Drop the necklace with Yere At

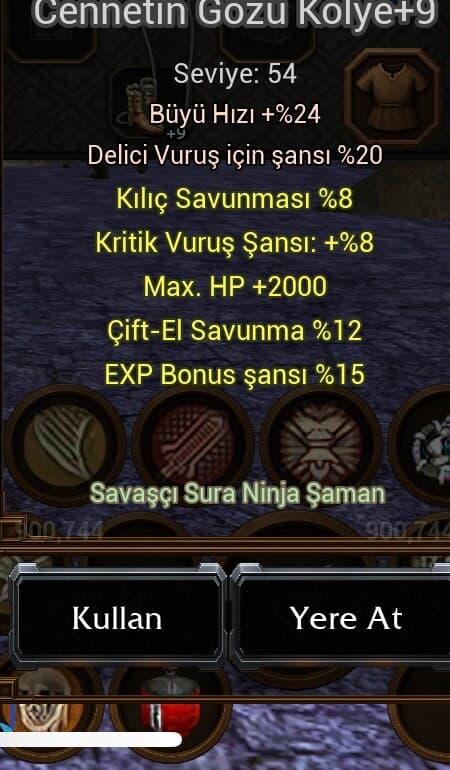pos(344,617)
